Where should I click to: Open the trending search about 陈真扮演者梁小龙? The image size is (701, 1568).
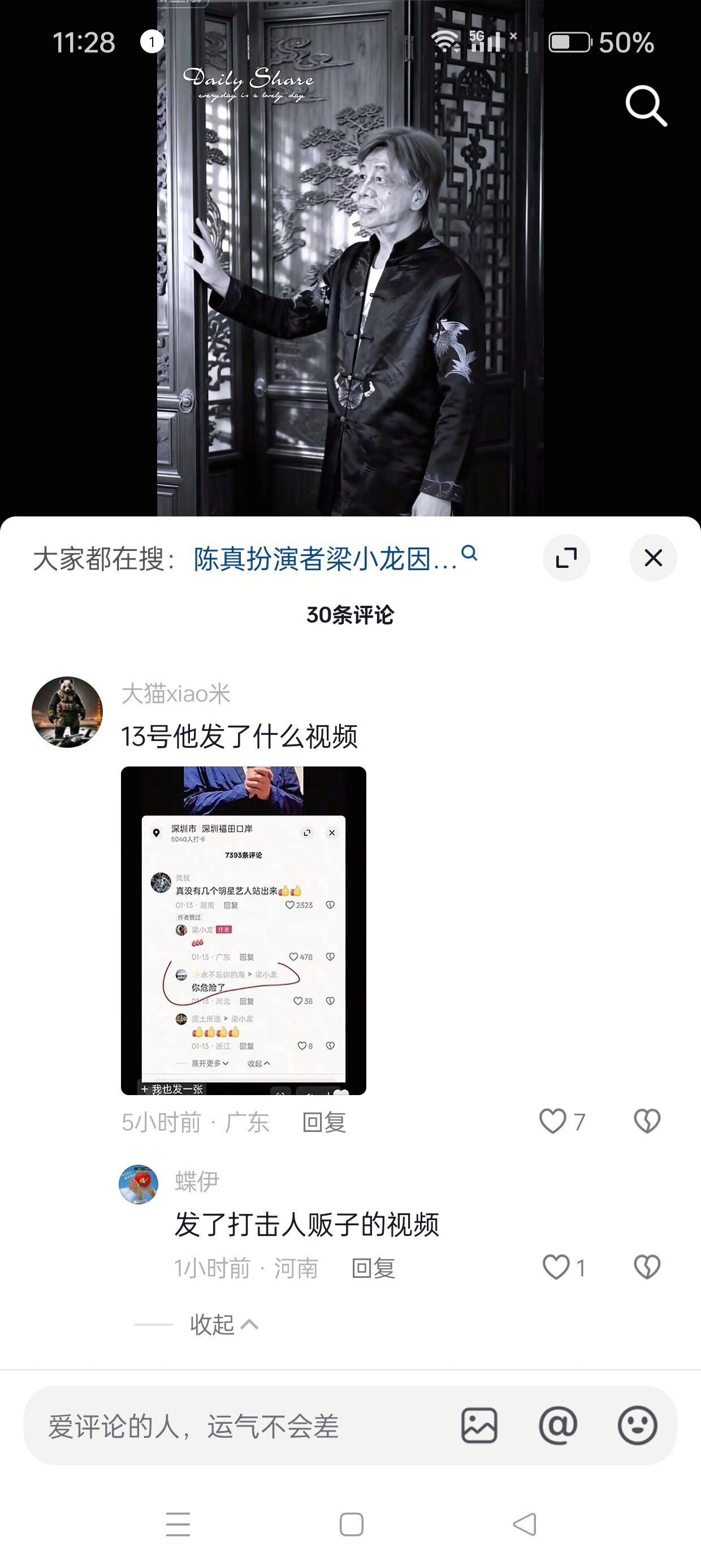click(x=326, y=558)
